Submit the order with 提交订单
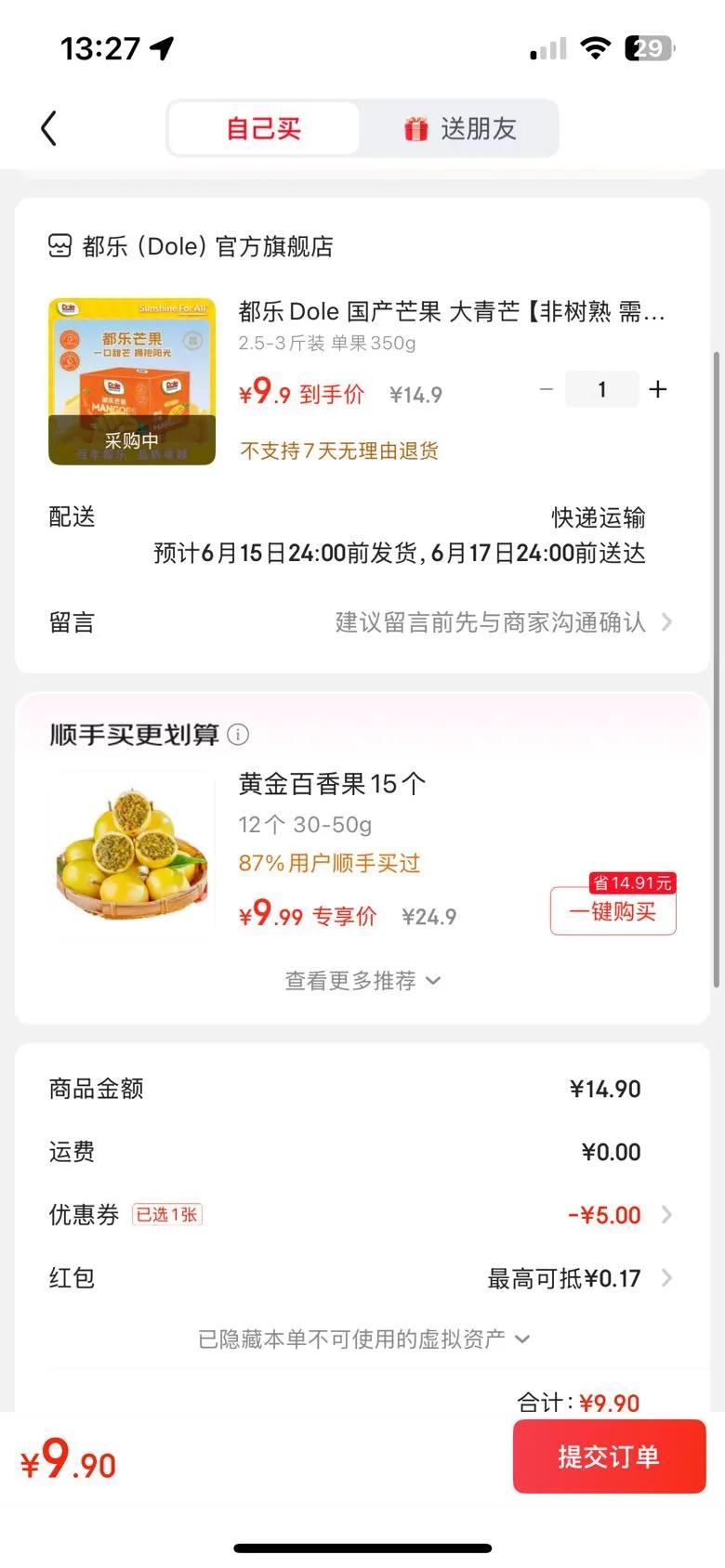 tap(609, 1457)
